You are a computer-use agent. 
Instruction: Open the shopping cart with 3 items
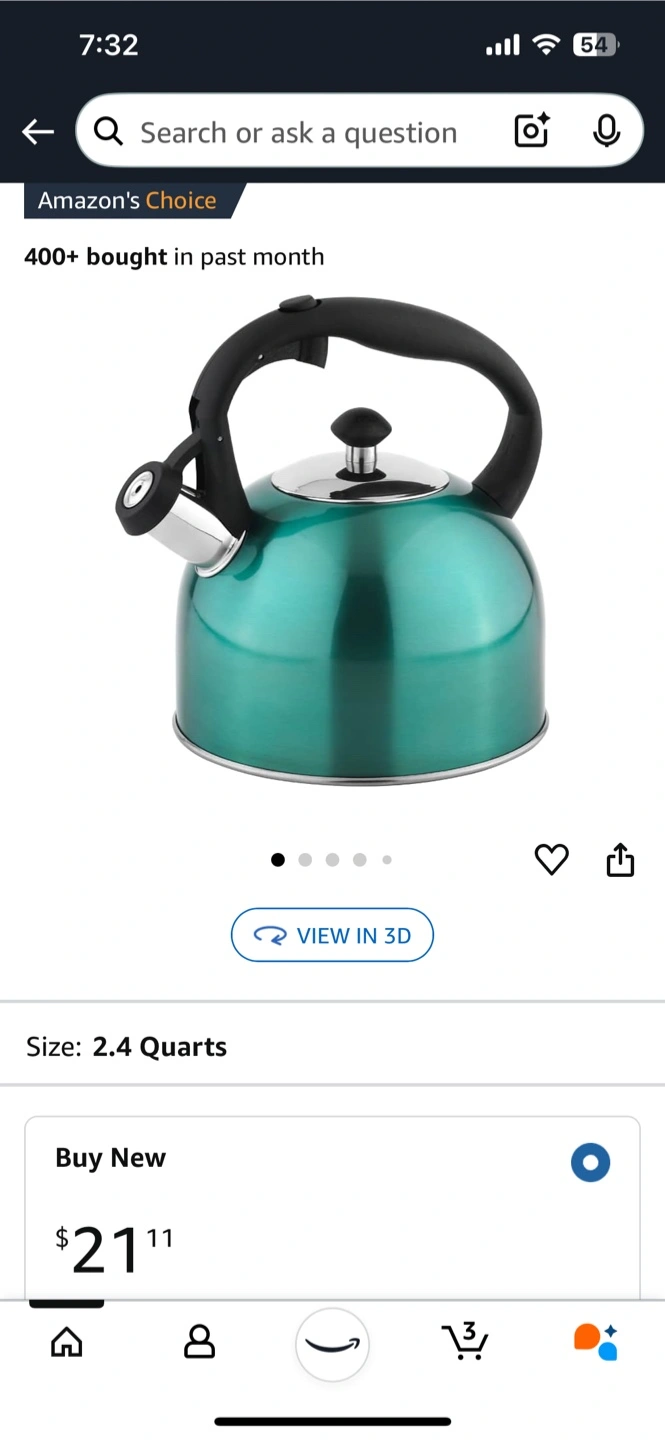coord(465,1341)
